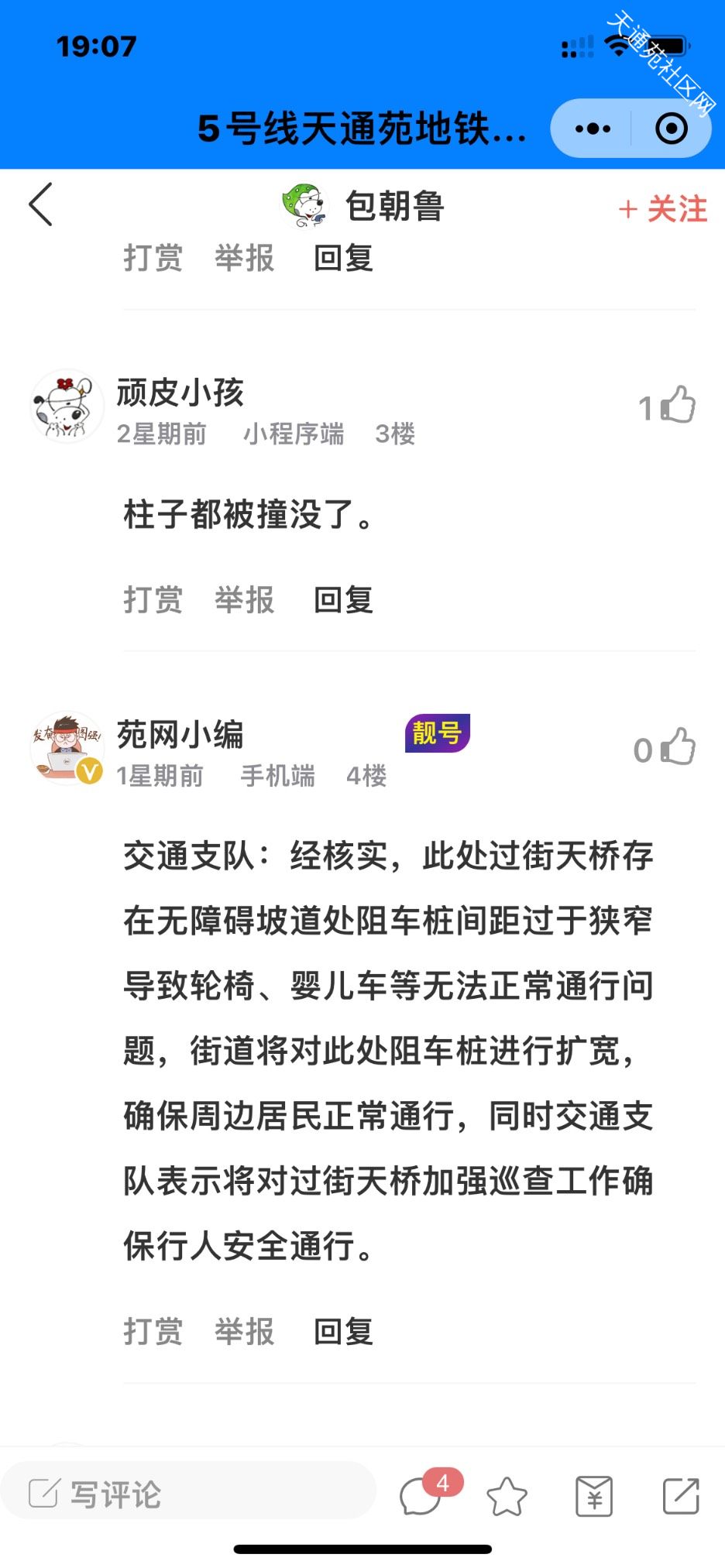Open the post author 包朝鲁's profile
This screenshot has height=1568, width=725.
pos(362,206)
